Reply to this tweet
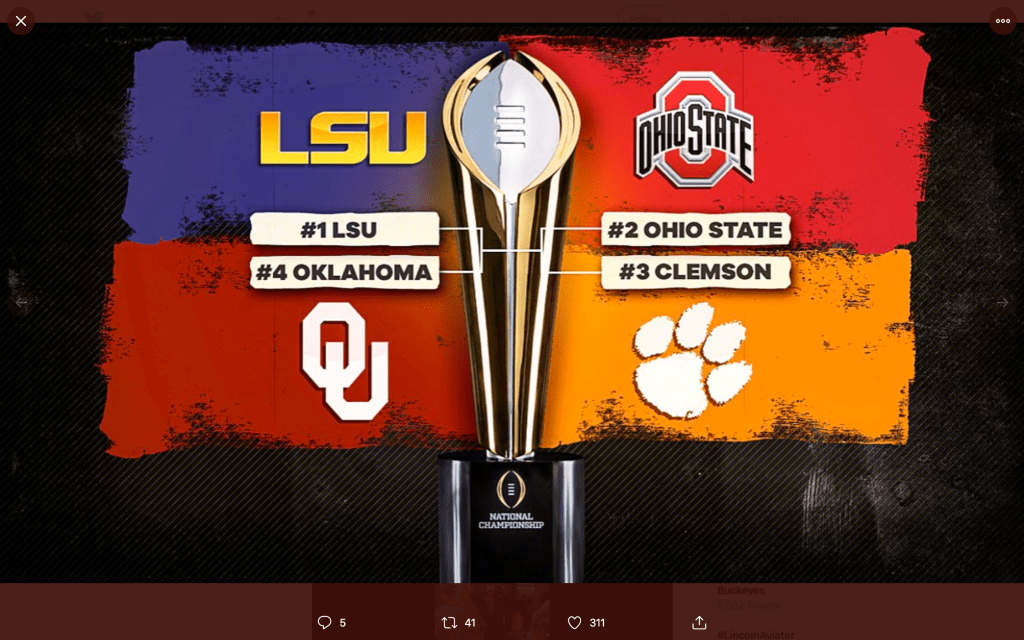 324,622
